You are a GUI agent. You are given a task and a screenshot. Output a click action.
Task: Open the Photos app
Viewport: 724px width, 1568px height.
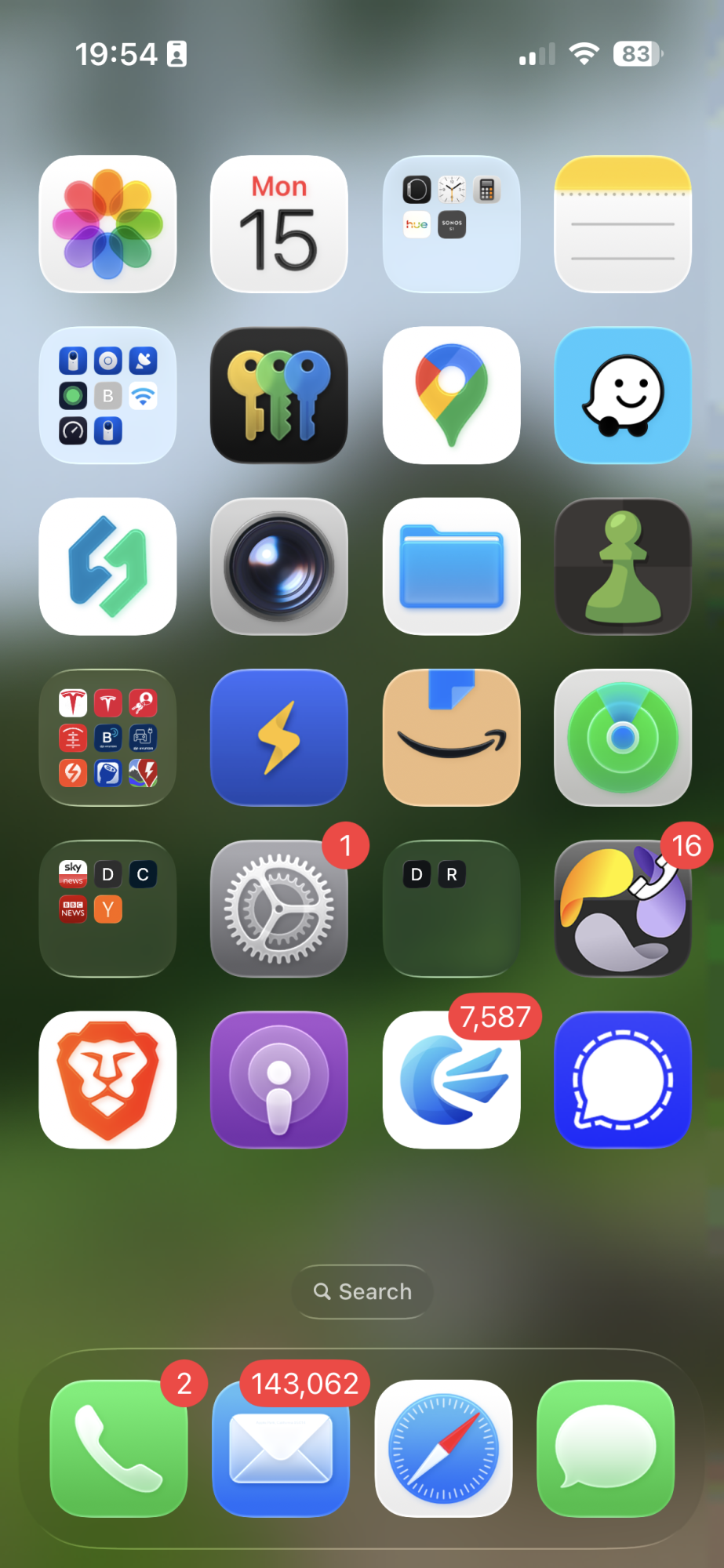(x=107, y=224)
